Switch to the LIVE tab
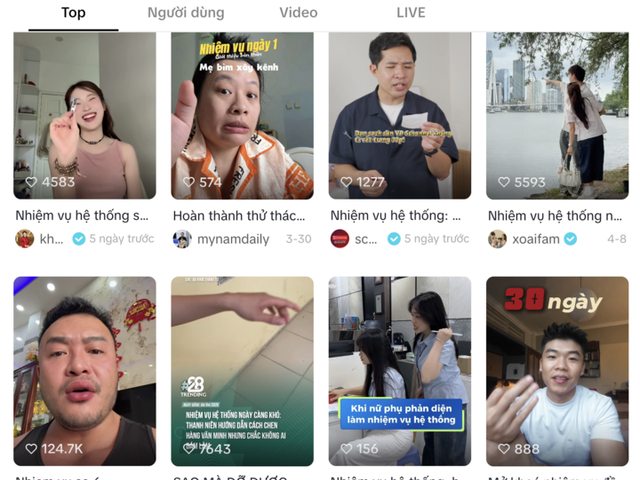Viewport: 640px width, 480px height. point(410,13)
